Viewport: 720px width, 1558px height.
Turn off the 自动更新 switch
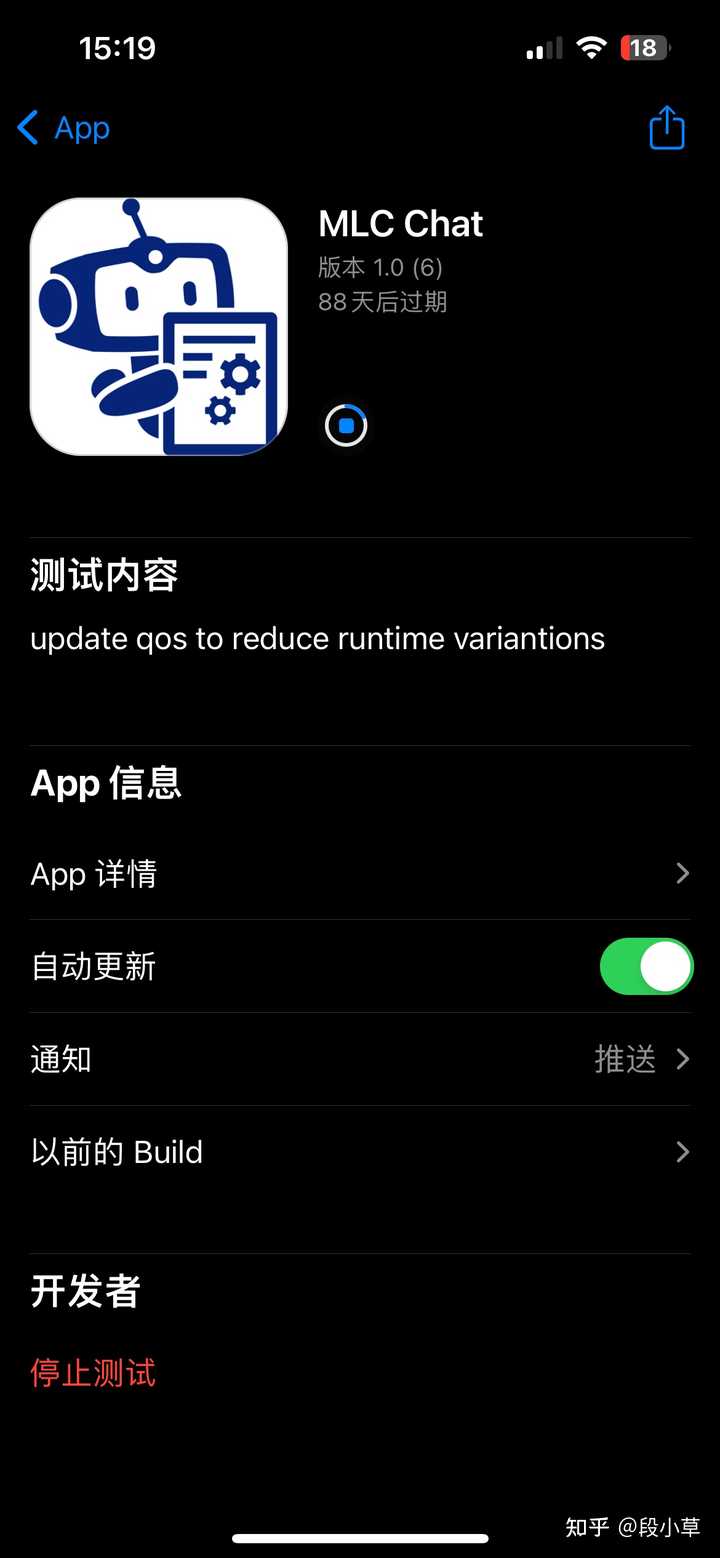(x=645, y=966)
